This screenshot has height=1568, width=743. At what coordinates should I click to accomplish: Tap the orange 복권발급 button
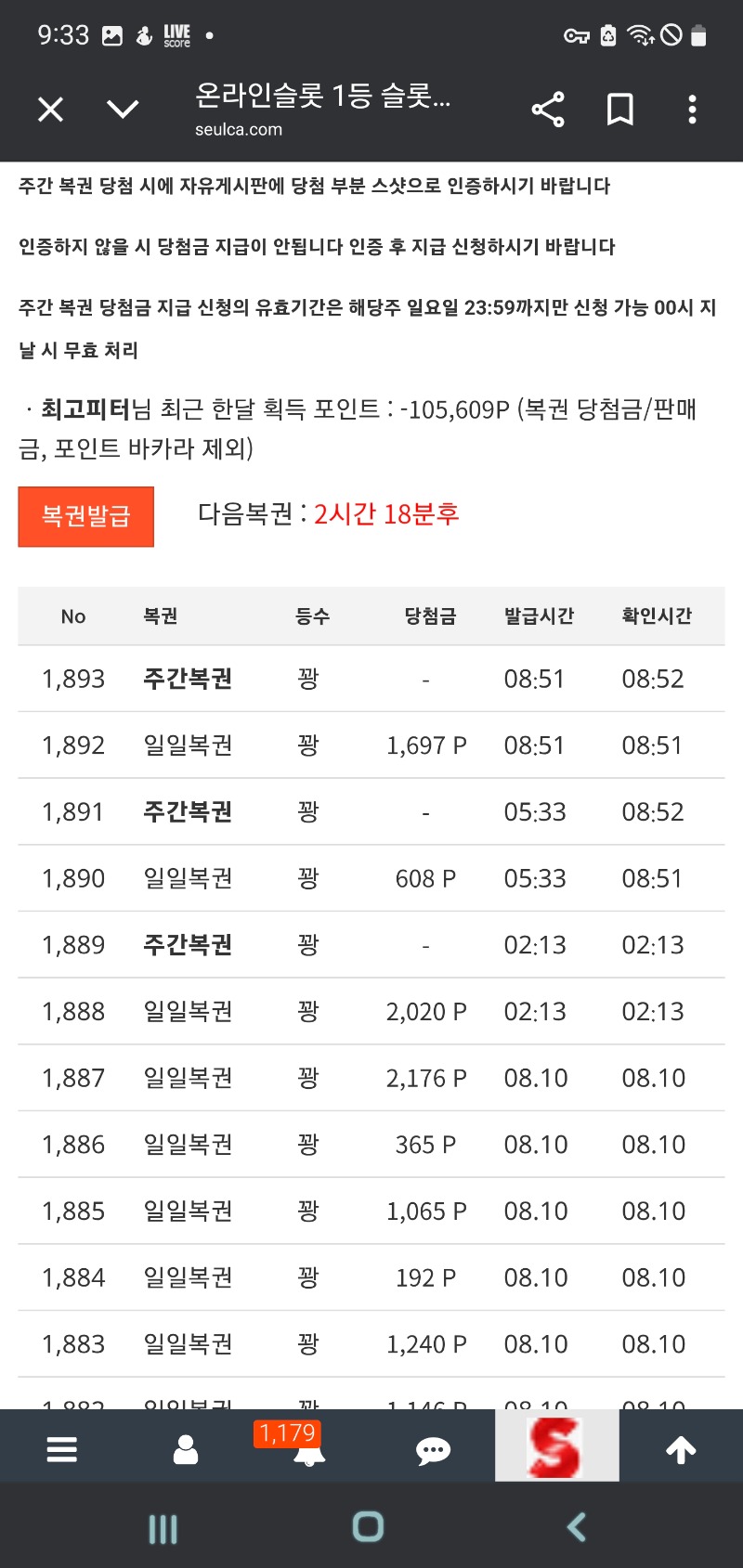click(86, 516)
